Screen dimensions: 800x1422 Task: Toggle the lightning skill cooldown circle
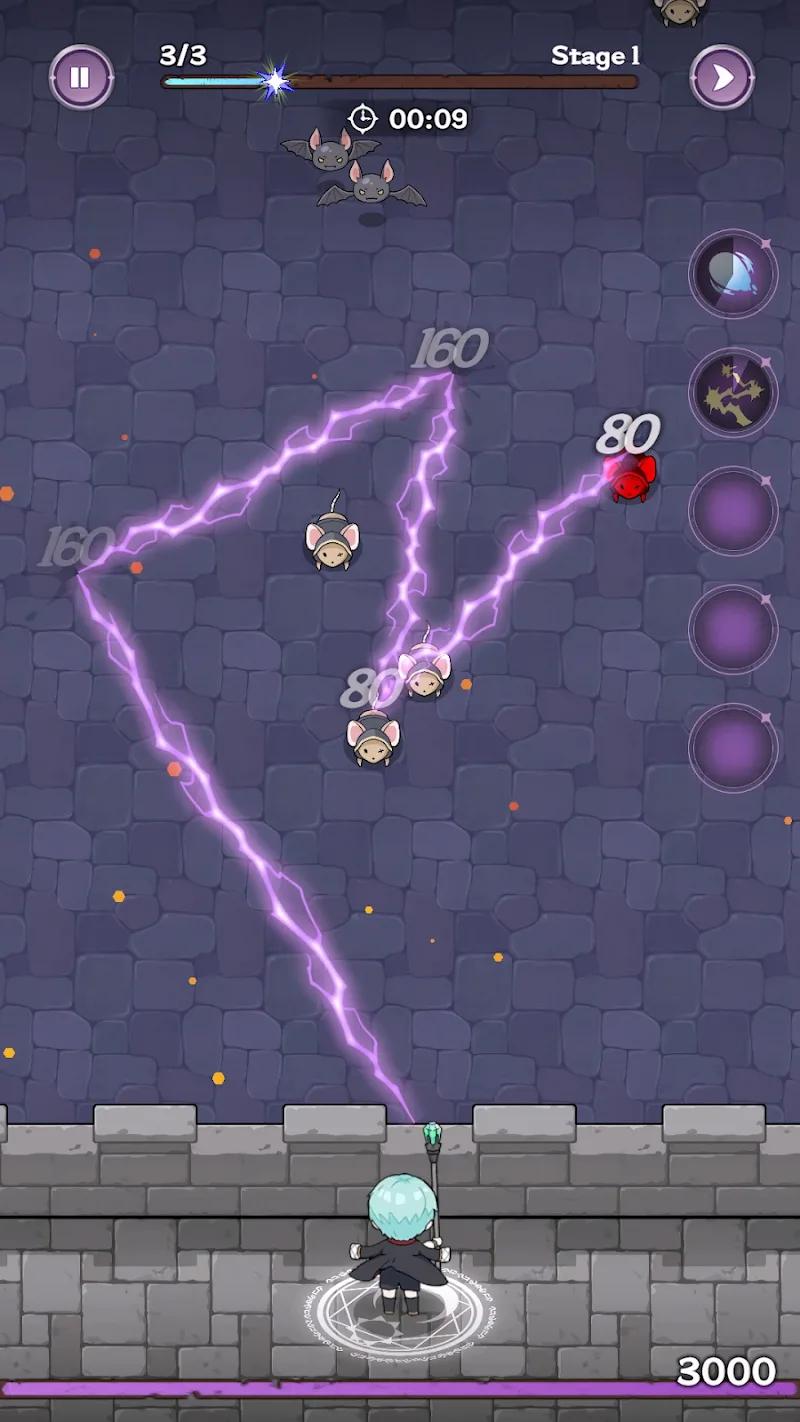click(x=733, y=390)
